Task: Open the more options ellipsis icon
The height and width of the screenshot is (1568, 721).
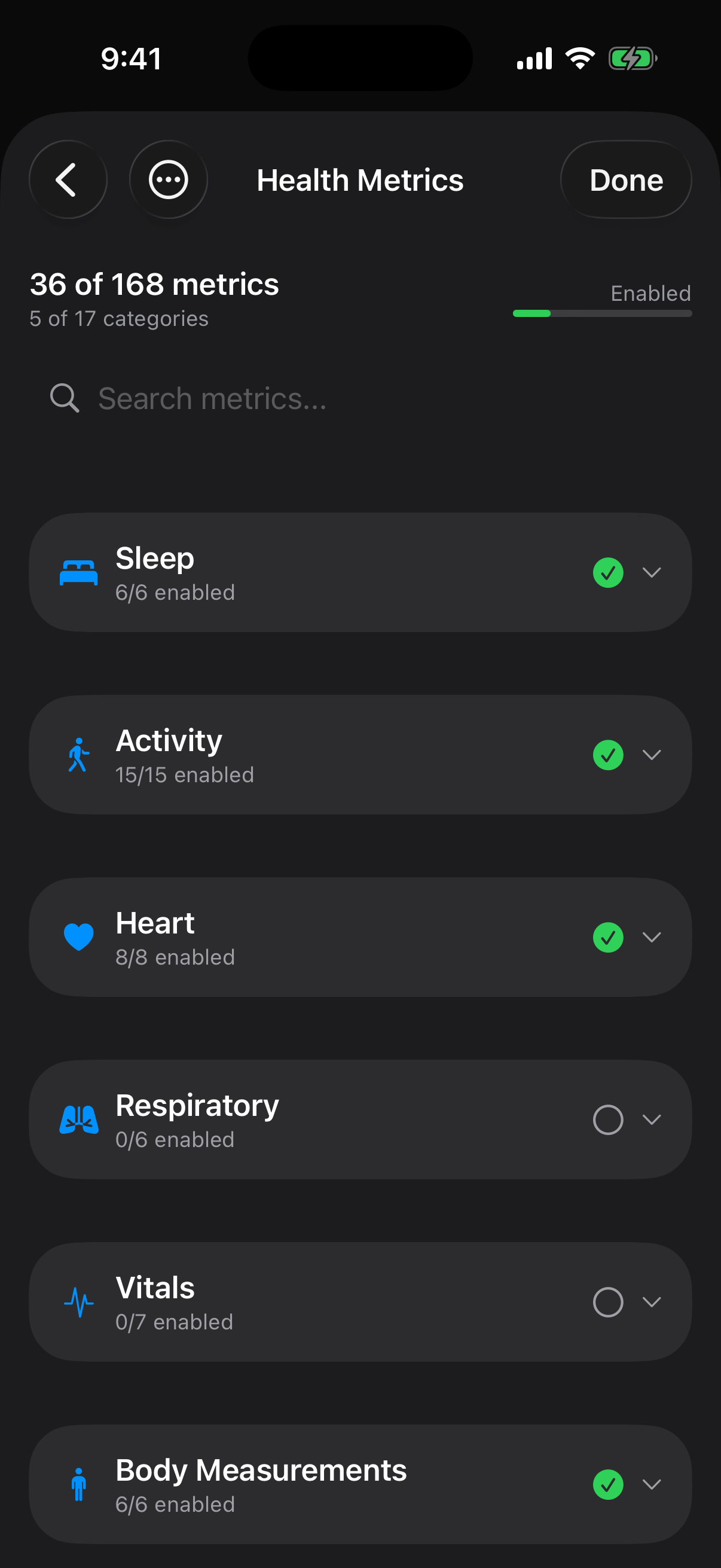Action: click(168, 179)
